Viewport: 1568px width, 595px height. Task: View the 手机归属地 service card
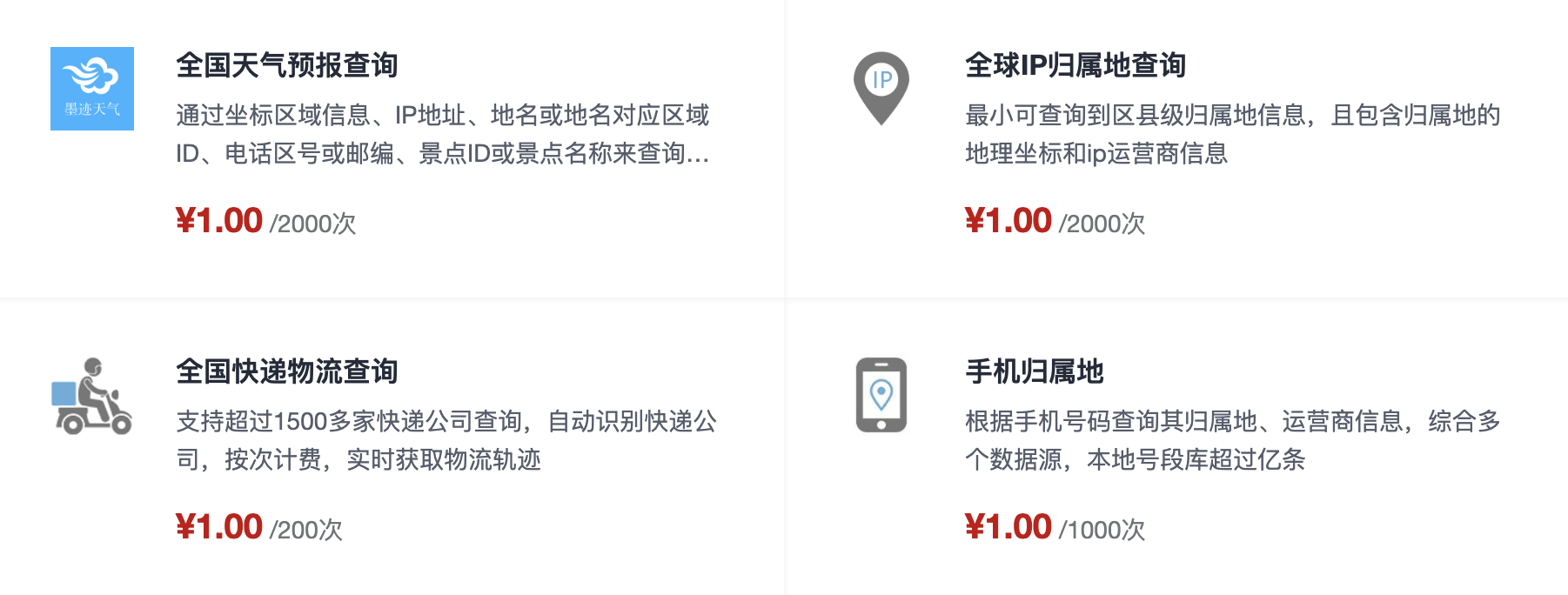coord(1035,371)
